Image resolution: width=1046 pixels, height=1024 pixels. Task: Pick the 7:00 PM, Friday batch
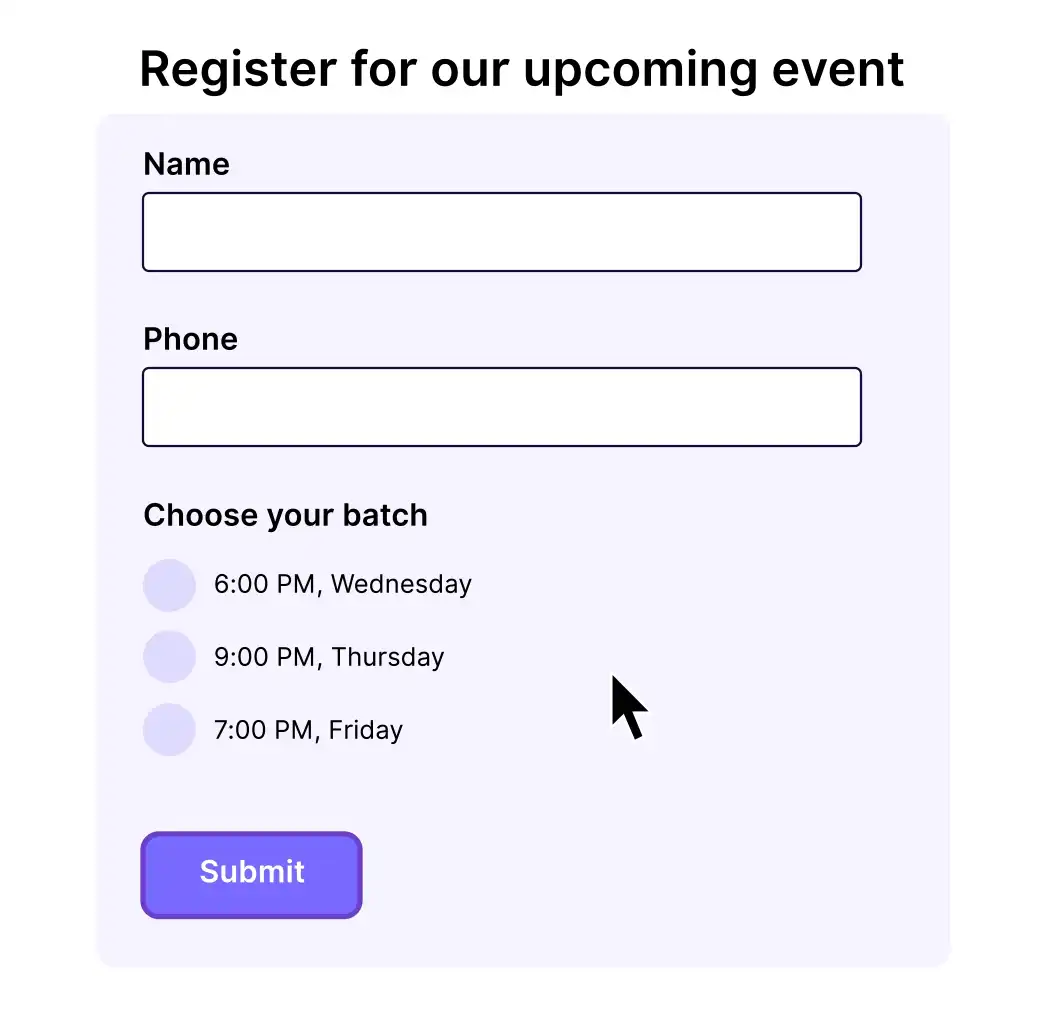pos(169,730)
